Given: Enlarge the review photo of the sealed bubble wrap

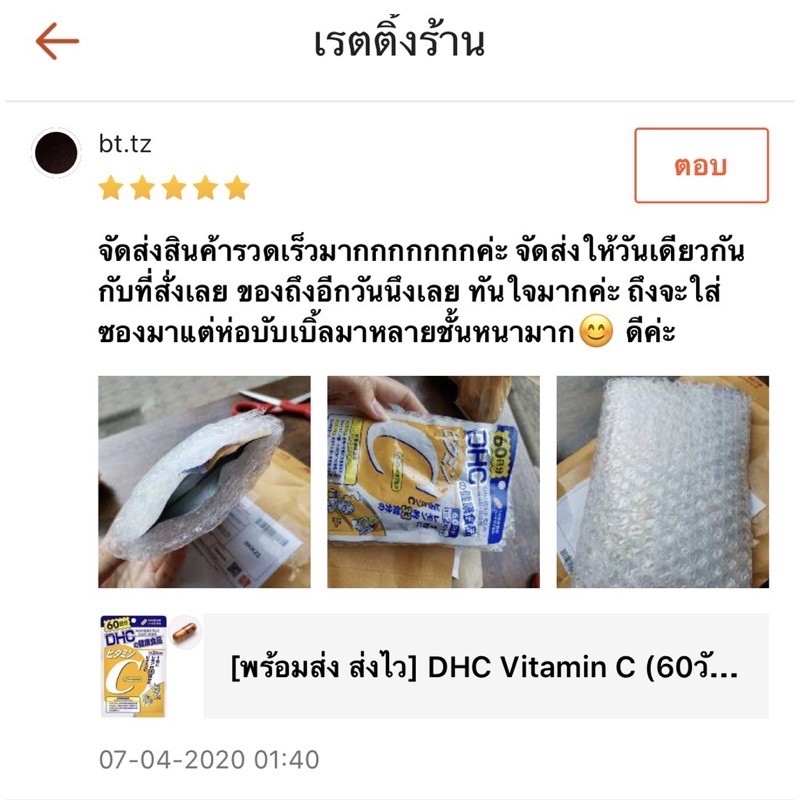Looking at the screenshot, I should [x=662, y=481].
